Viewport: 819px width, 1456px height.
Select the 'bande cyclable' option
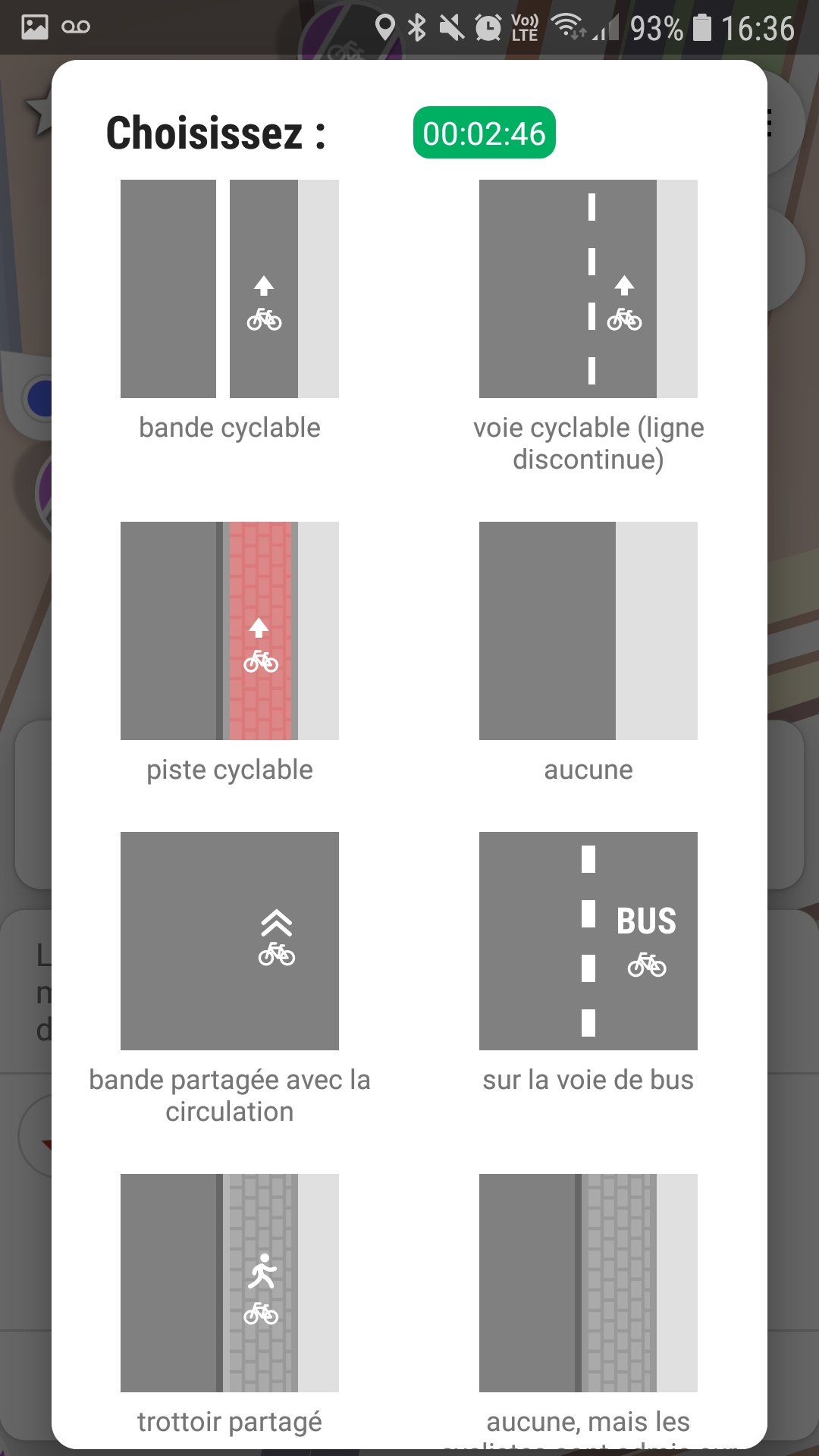click(x=230, y=289)
